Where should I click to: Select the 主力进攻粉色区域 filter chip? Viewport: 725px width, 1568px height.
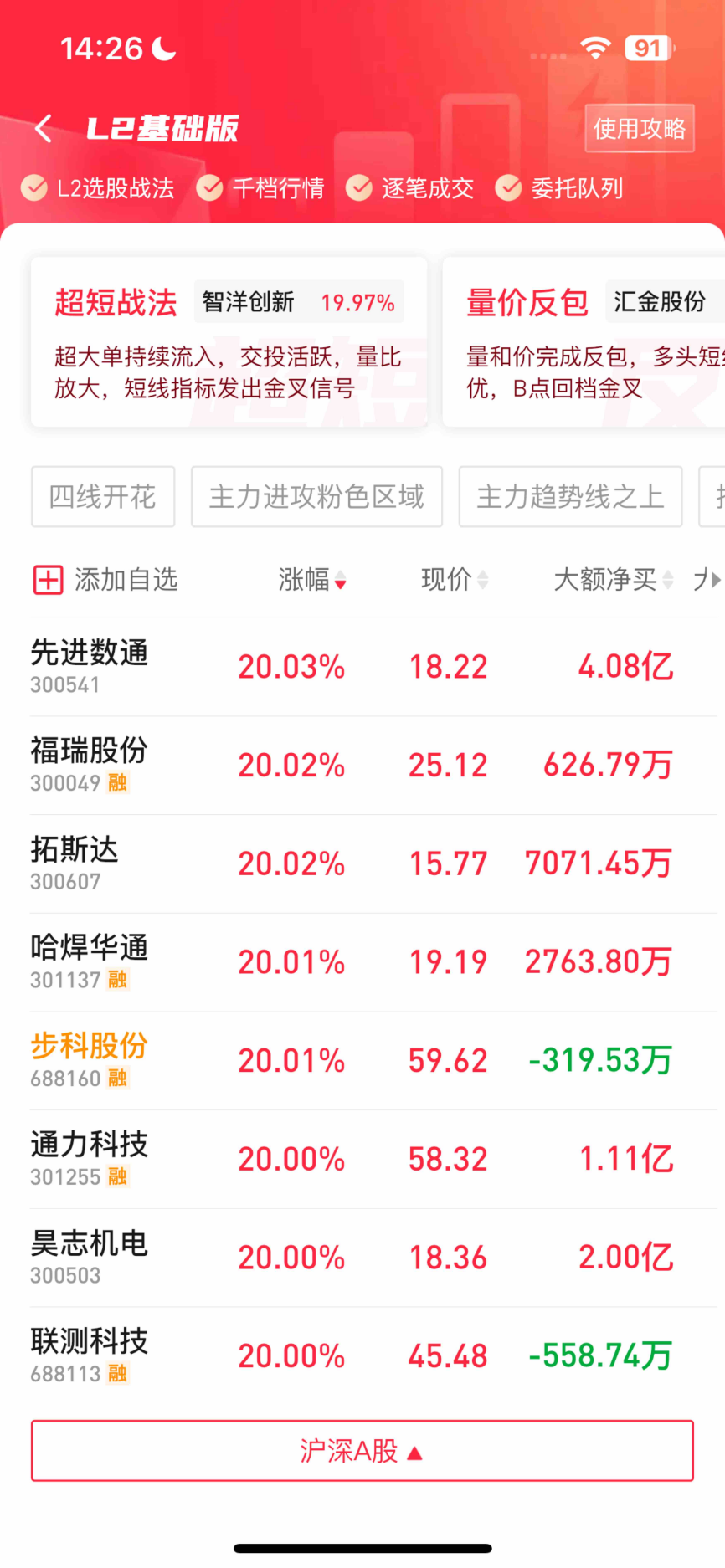click(316, 497)
